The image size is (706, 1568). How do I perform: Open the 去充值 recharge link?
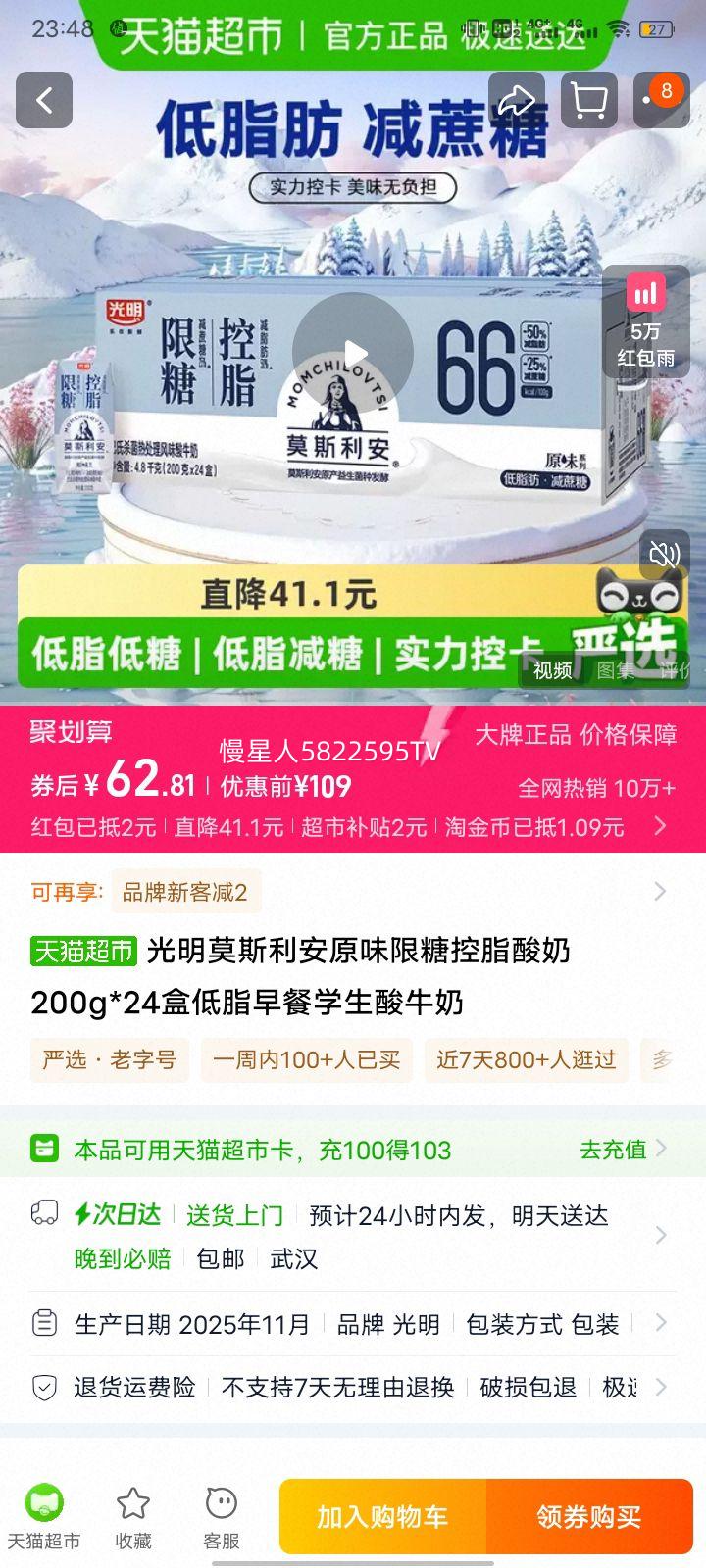(x=612, y=1150)
